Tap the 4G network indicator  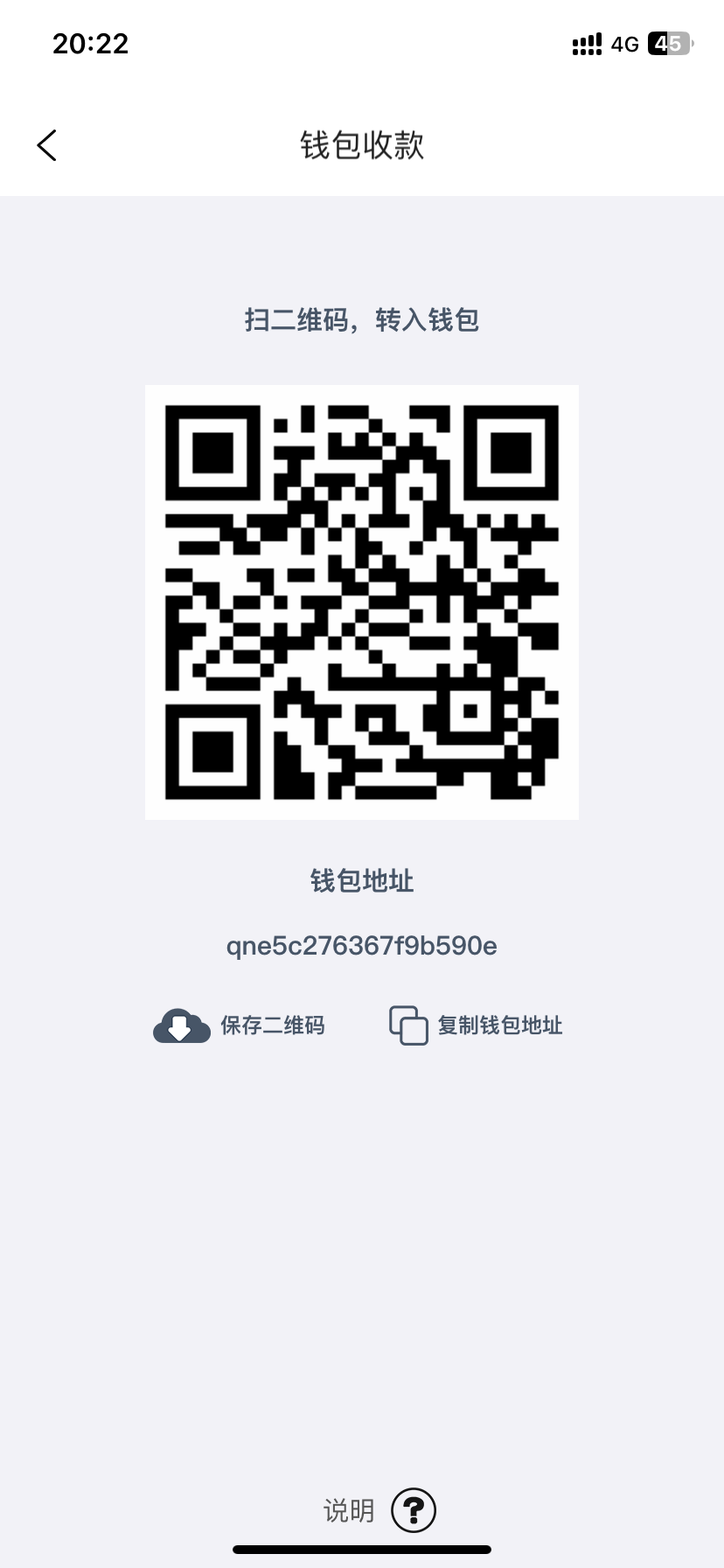tap(623, 44)
